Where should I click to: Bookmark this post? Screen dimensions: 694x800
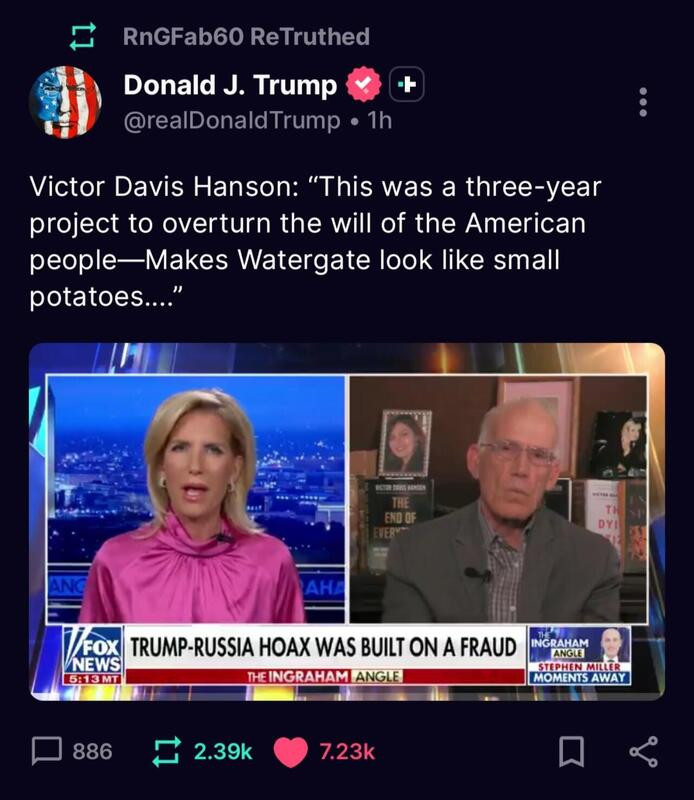(x=571, y=750)
